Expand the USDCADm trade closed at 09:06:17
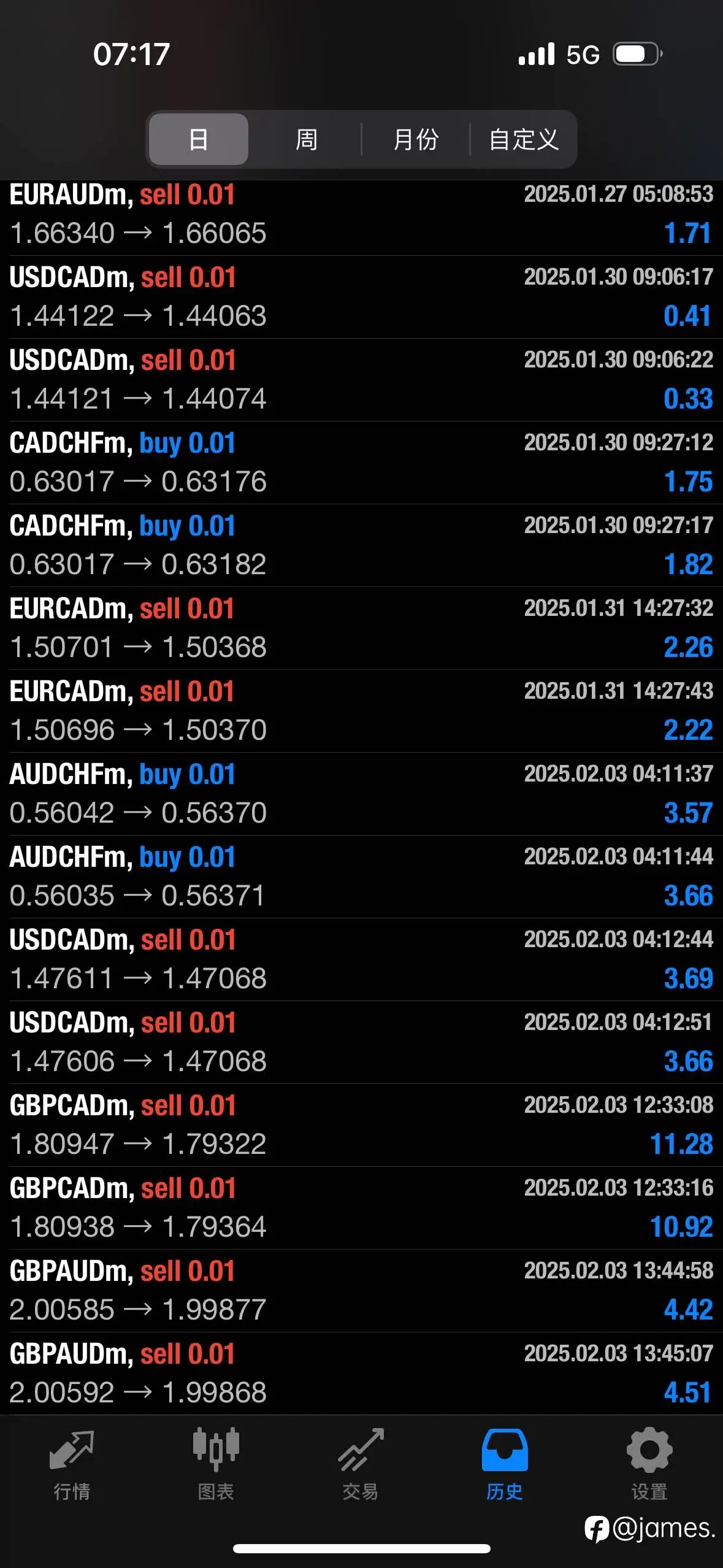The height and width of the screenshot is (1568, 723). [361, 297]
